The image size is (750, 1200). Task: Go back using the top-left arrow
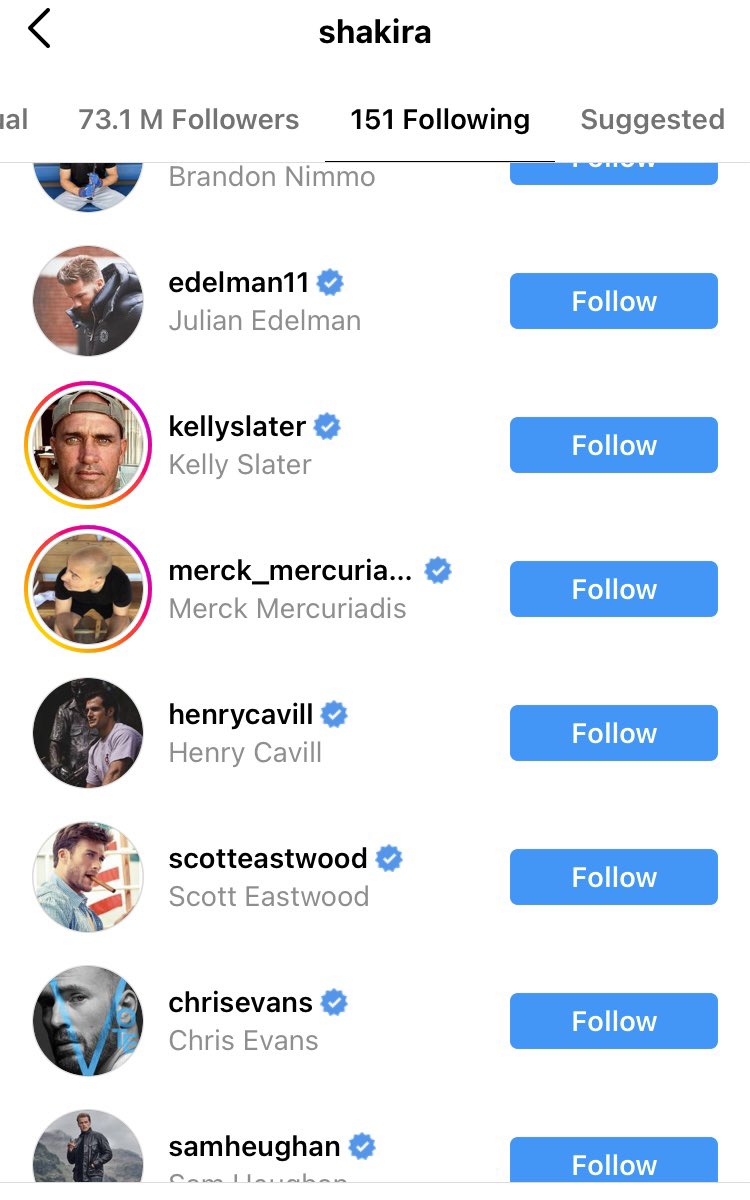(40, 30)
